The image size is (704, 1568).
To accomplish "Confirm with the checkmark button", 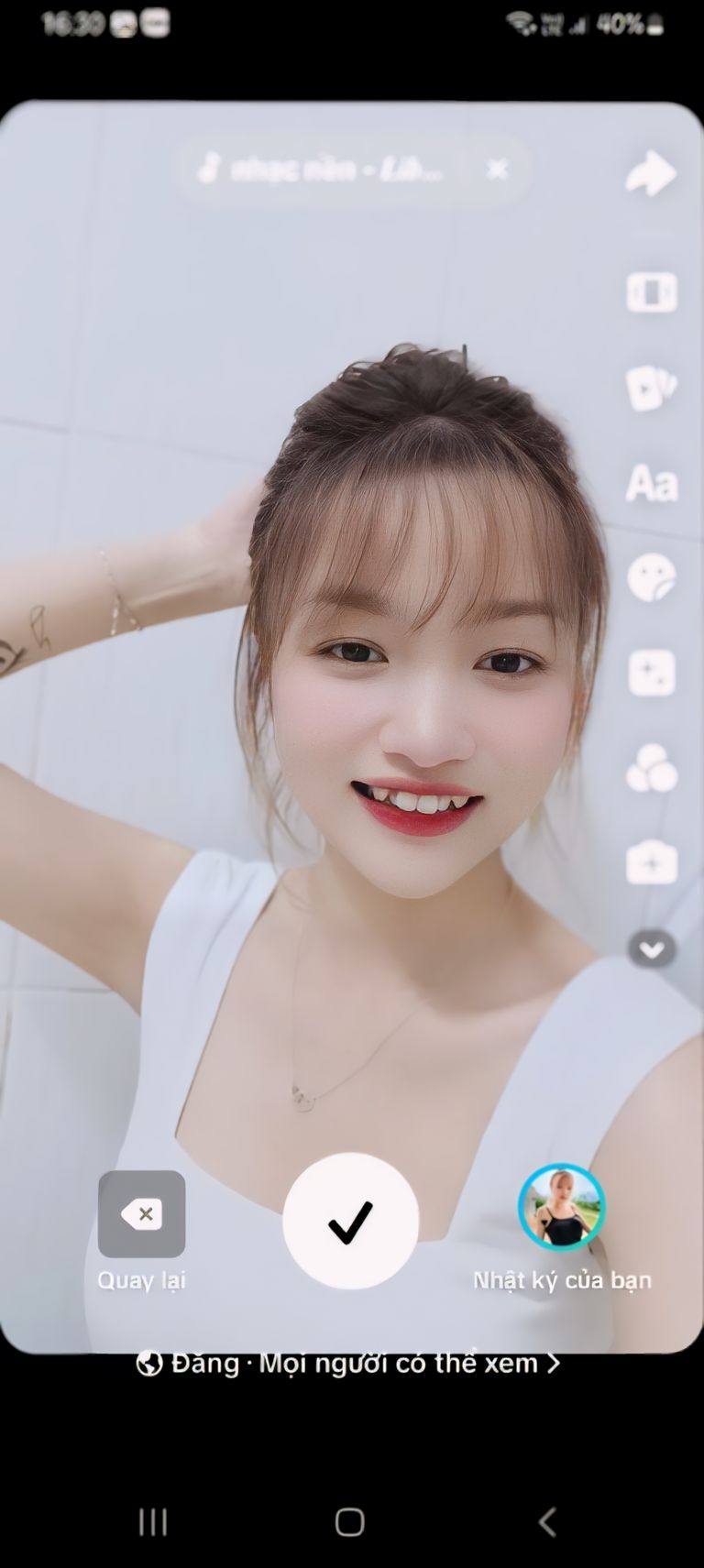I will (350, 1221).
